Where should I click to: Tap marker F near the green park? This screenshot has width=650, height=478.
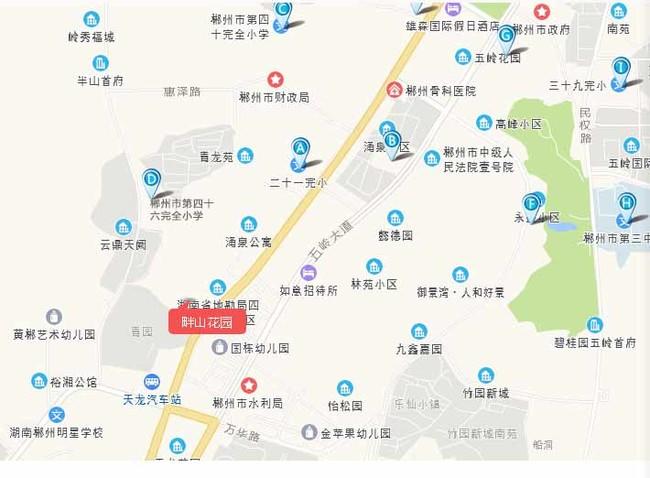coord(531,205)
